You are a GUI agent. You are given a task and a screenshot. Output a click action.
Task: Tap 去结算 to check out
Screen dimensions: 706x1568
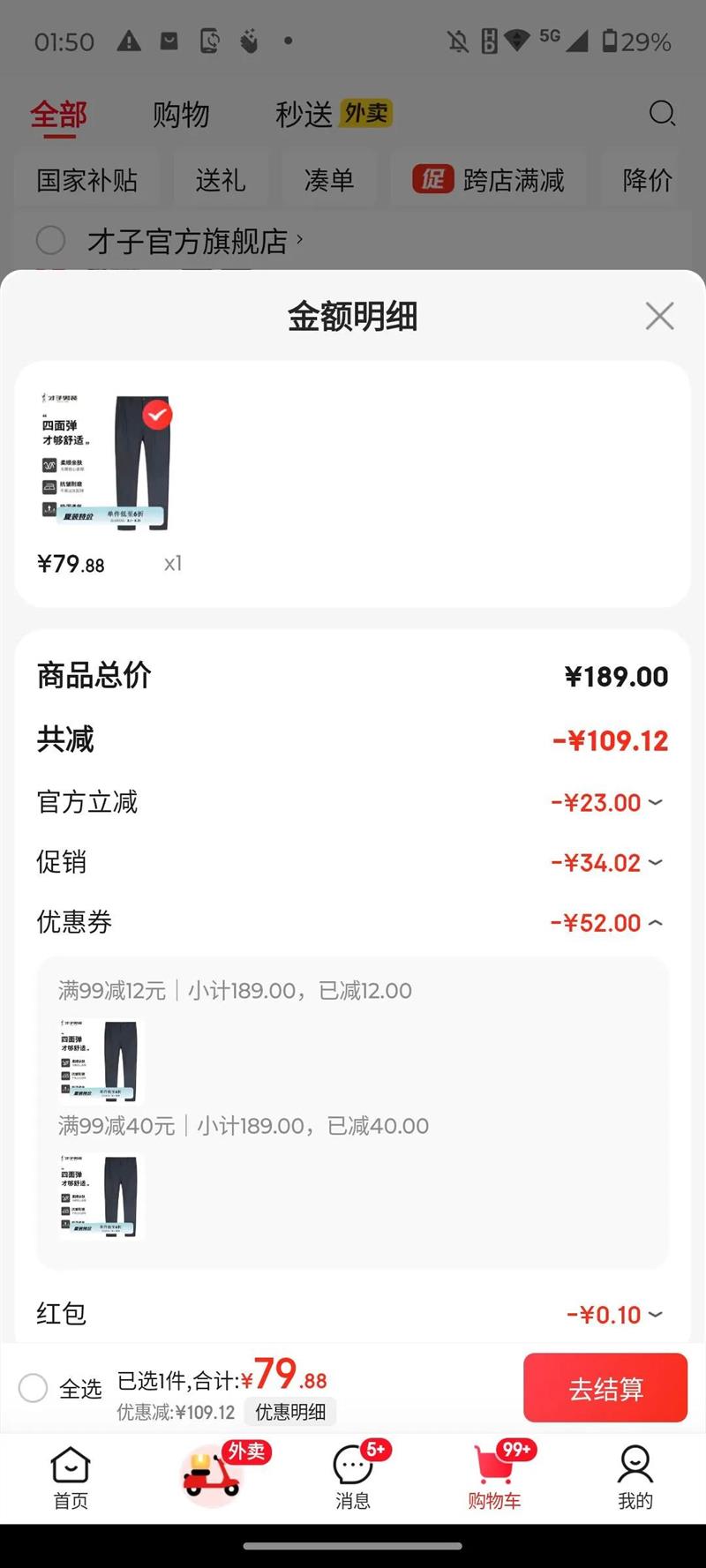click(605, 1388)
